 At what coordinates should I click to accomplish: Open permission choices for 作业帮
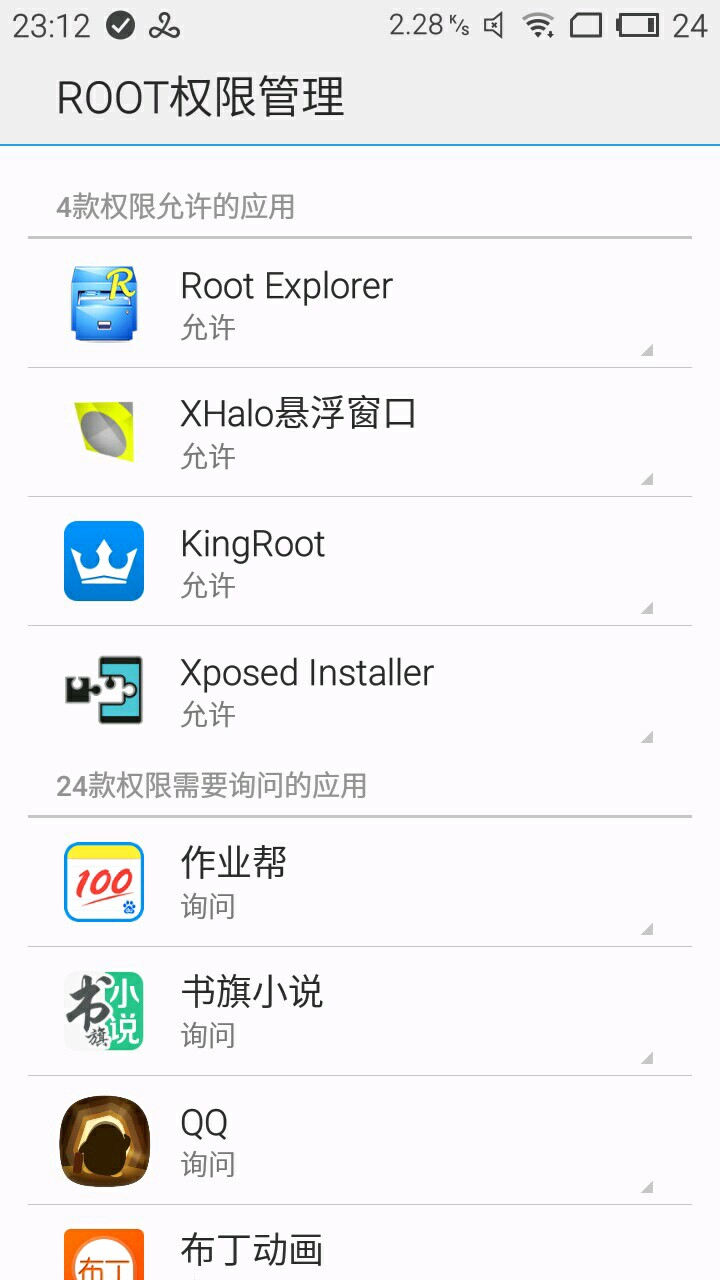[x=360, y=882]
